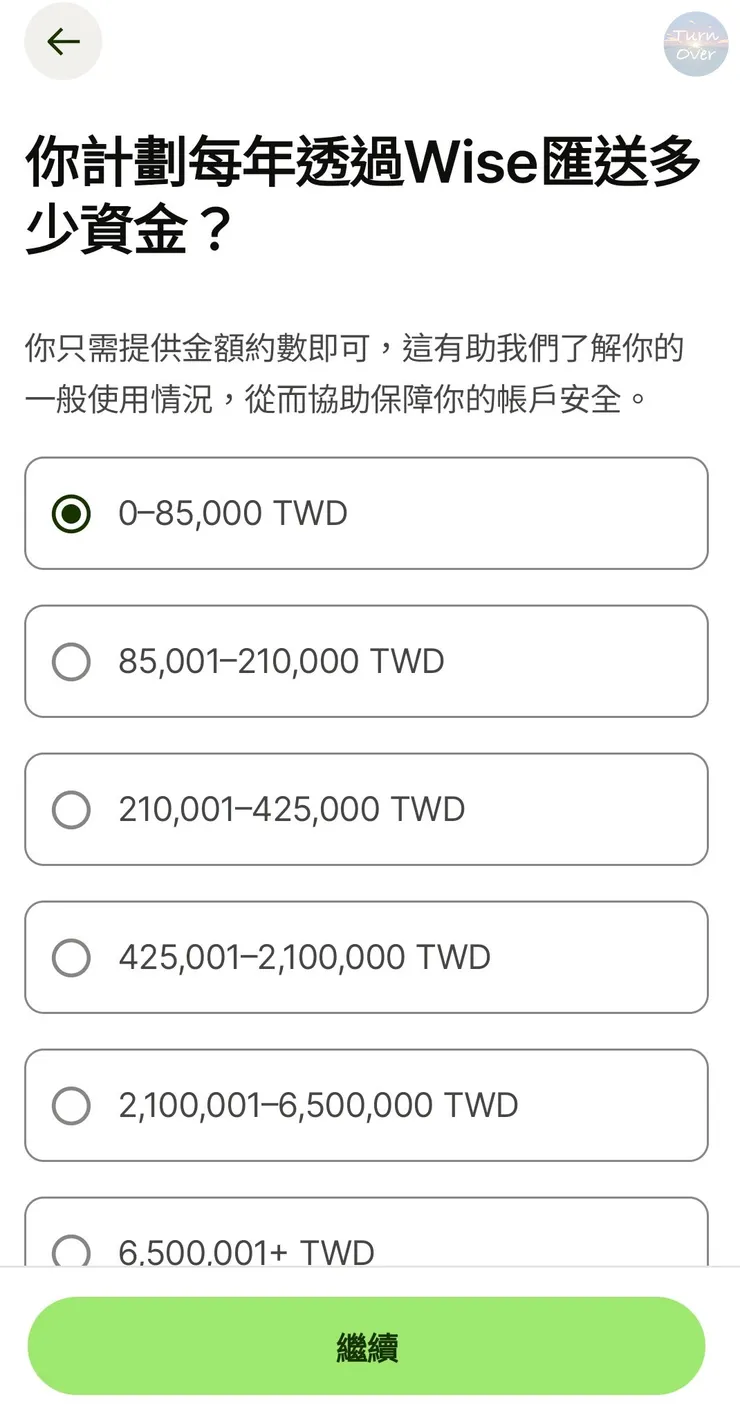Enable the 2,100,001–6,500,000 TWD choice
The height and width of the screenshot is (1411, 740).
pyautogui.click(x=70, y=1105)
